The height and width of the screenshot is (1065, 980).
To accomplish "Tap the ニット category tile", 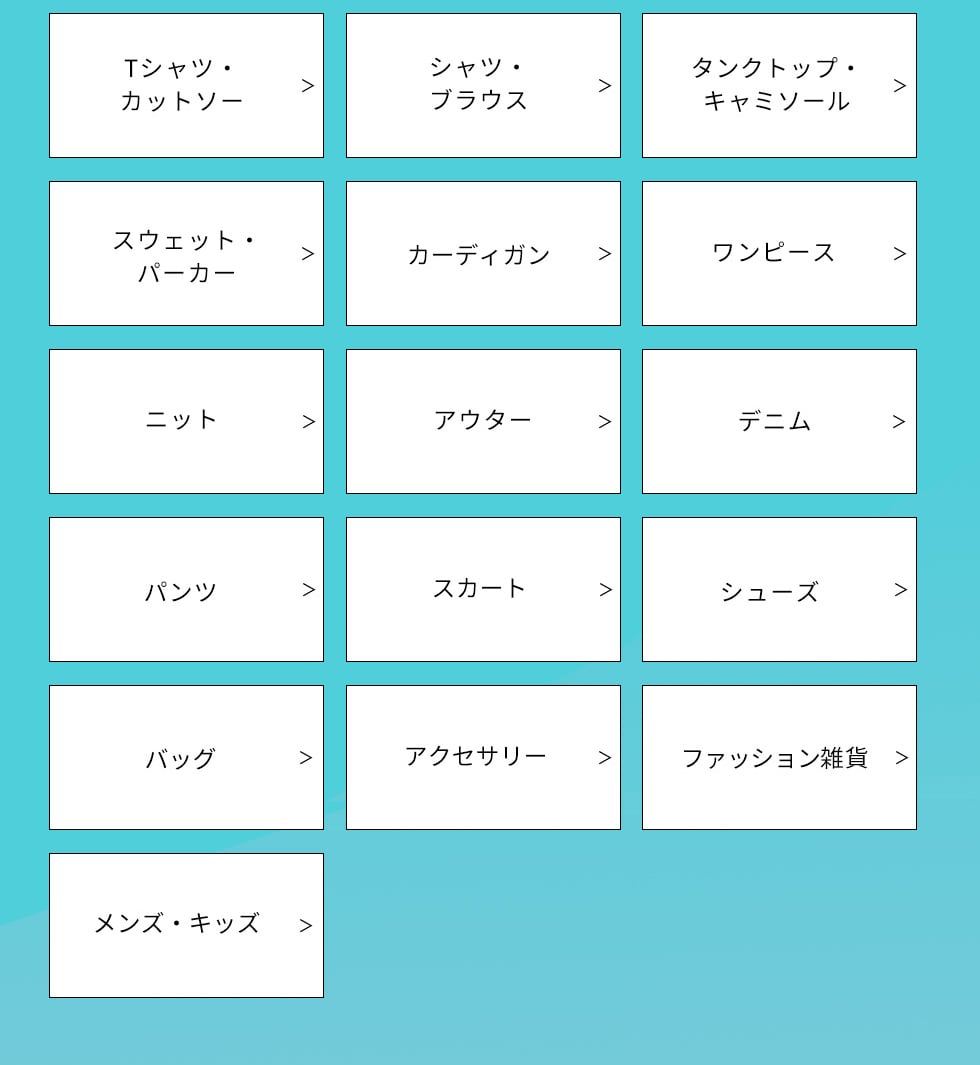I will (x=186, y=421).
